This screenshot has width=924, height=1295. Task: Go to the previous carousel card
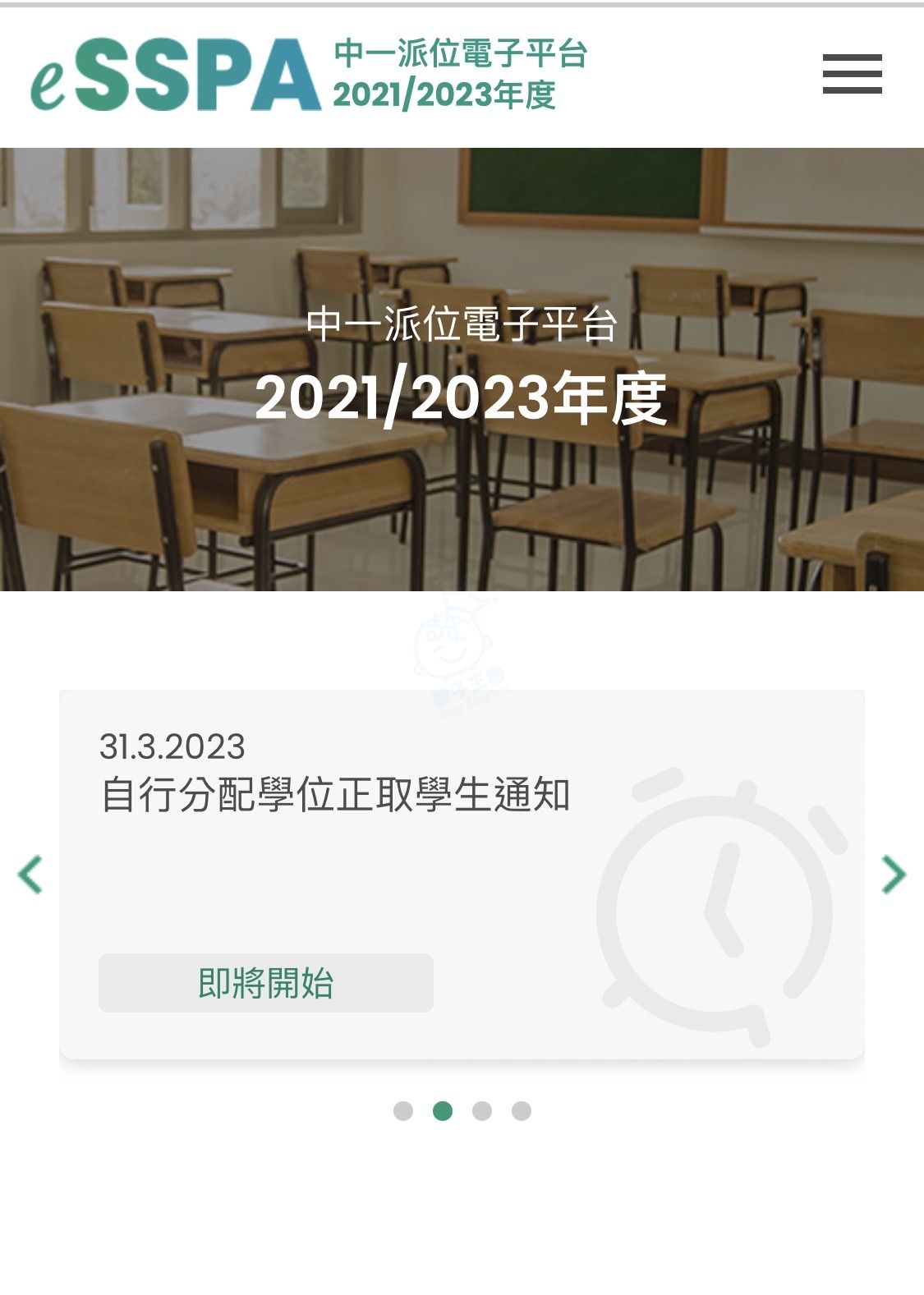click(30, 874)
